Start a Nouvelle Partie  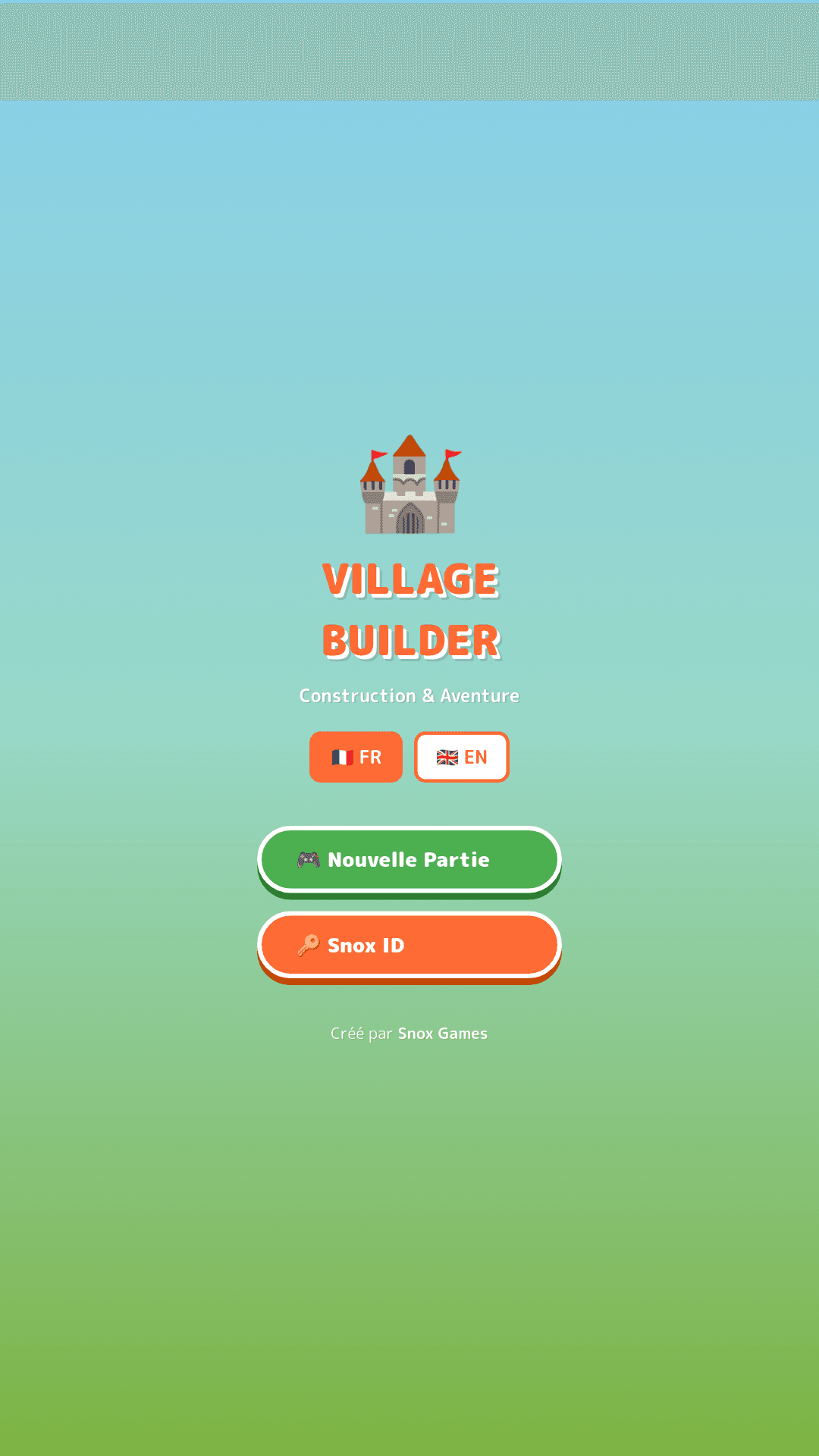pos(409,859)
